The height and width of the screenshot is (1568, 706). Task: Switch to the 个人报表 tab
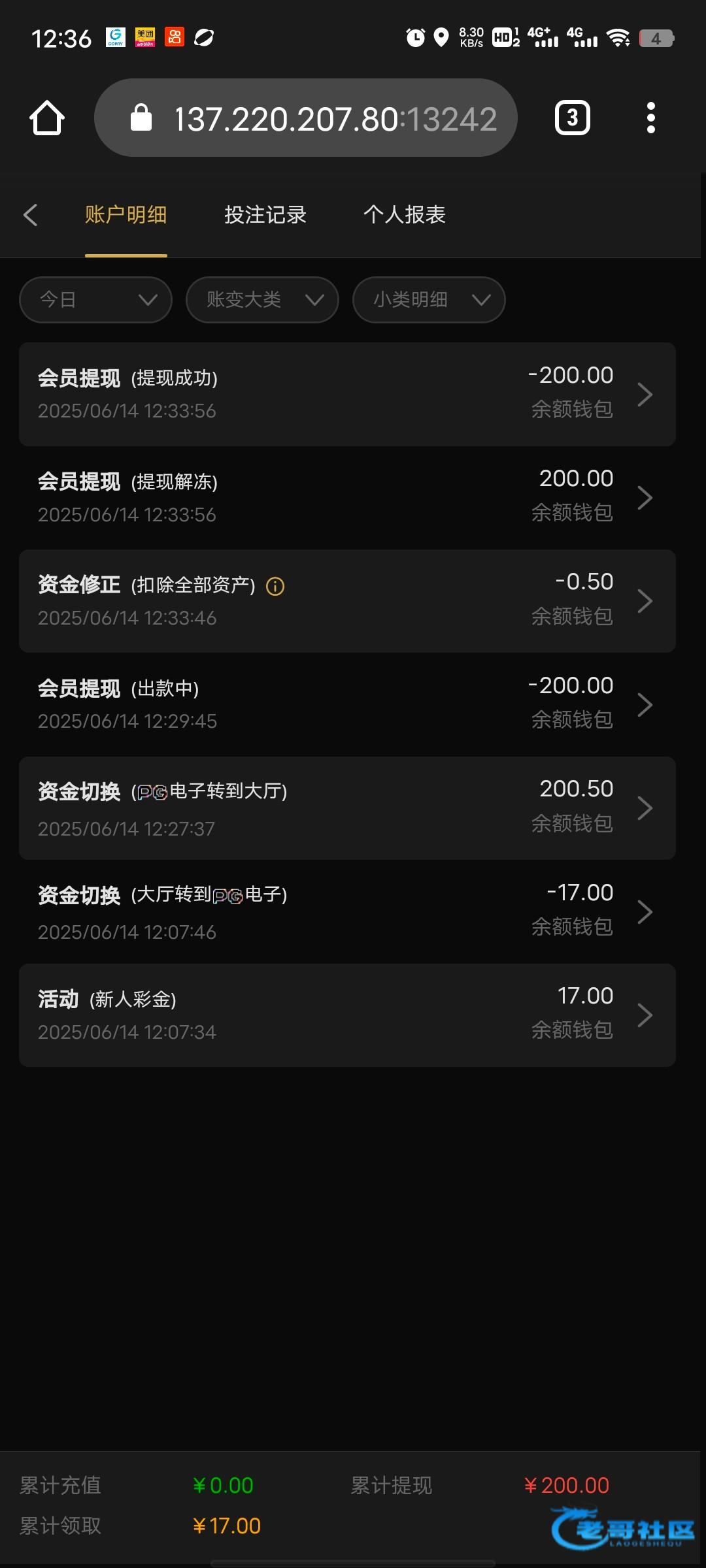tap(405, 215)
